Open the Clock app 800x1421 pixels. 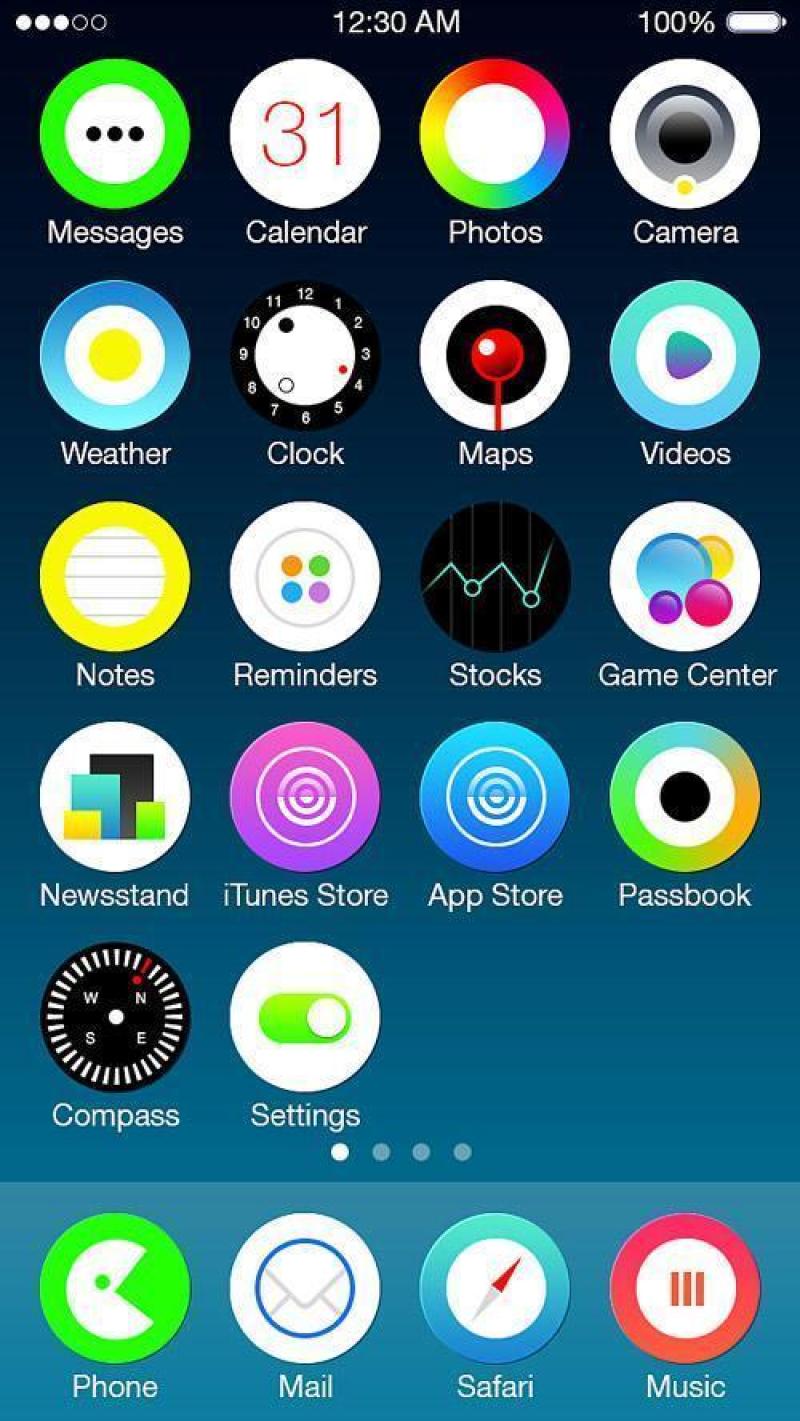click(305, 355)
